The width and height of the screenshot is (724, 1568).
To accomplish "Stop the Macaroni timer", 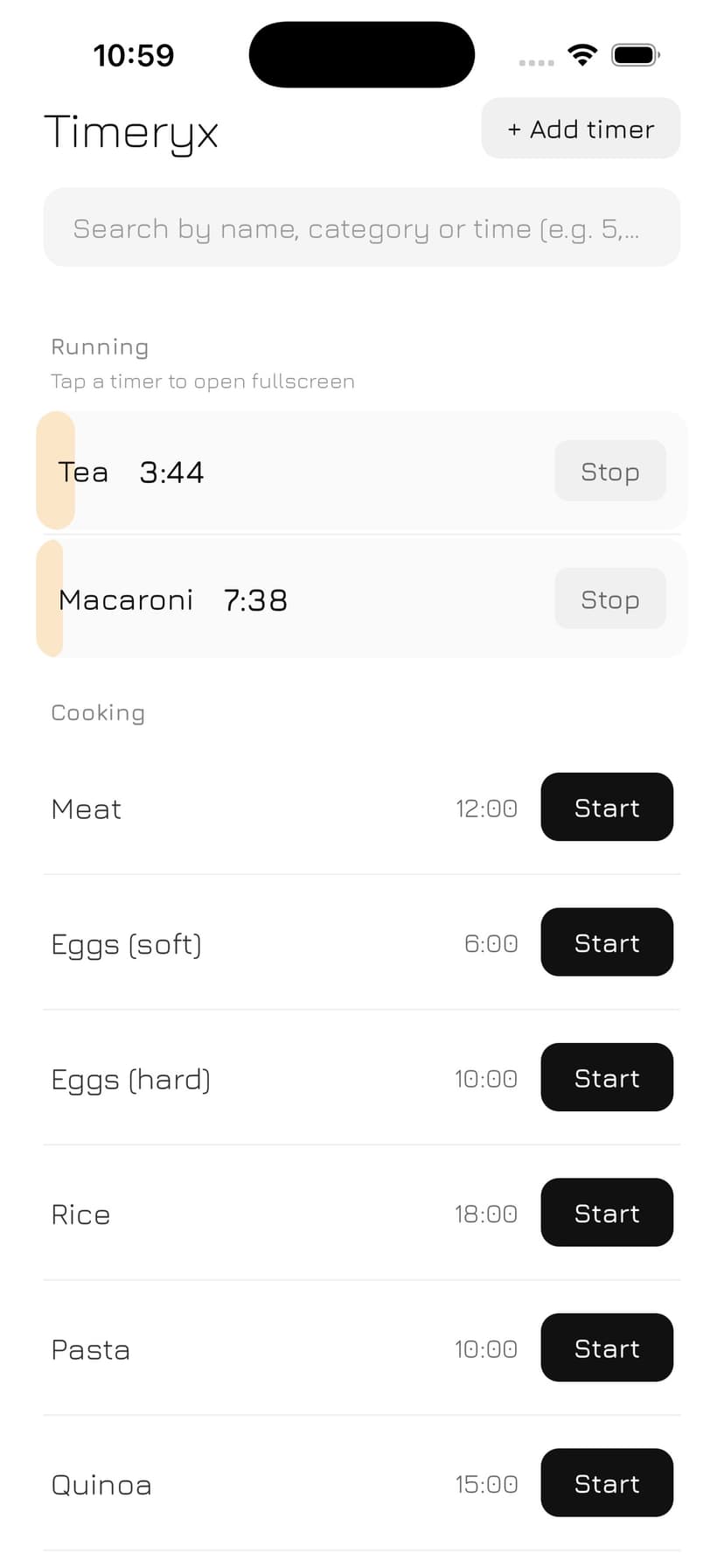I will (609, 598).
